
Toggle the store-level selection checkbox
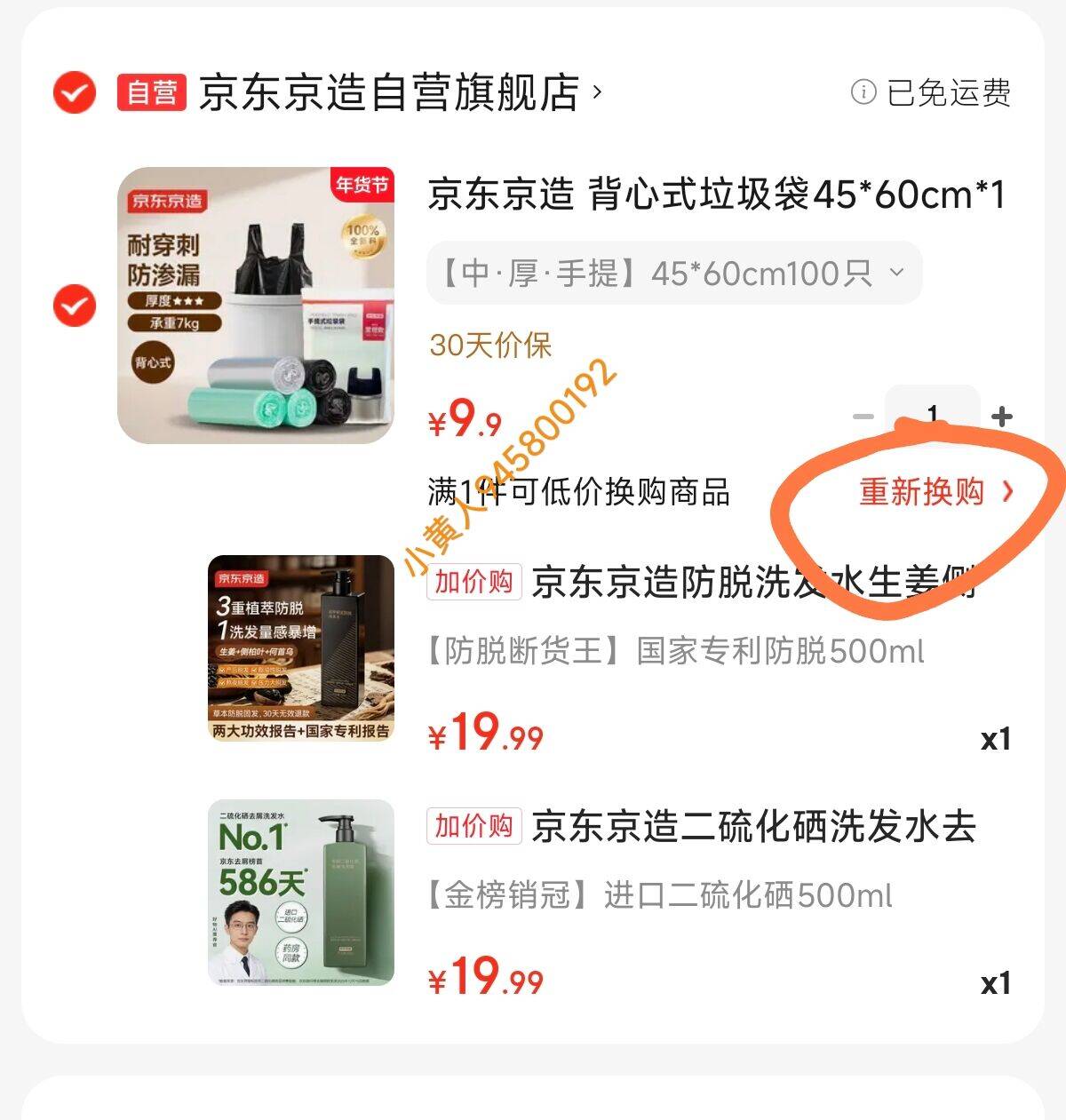coord(75,92)
